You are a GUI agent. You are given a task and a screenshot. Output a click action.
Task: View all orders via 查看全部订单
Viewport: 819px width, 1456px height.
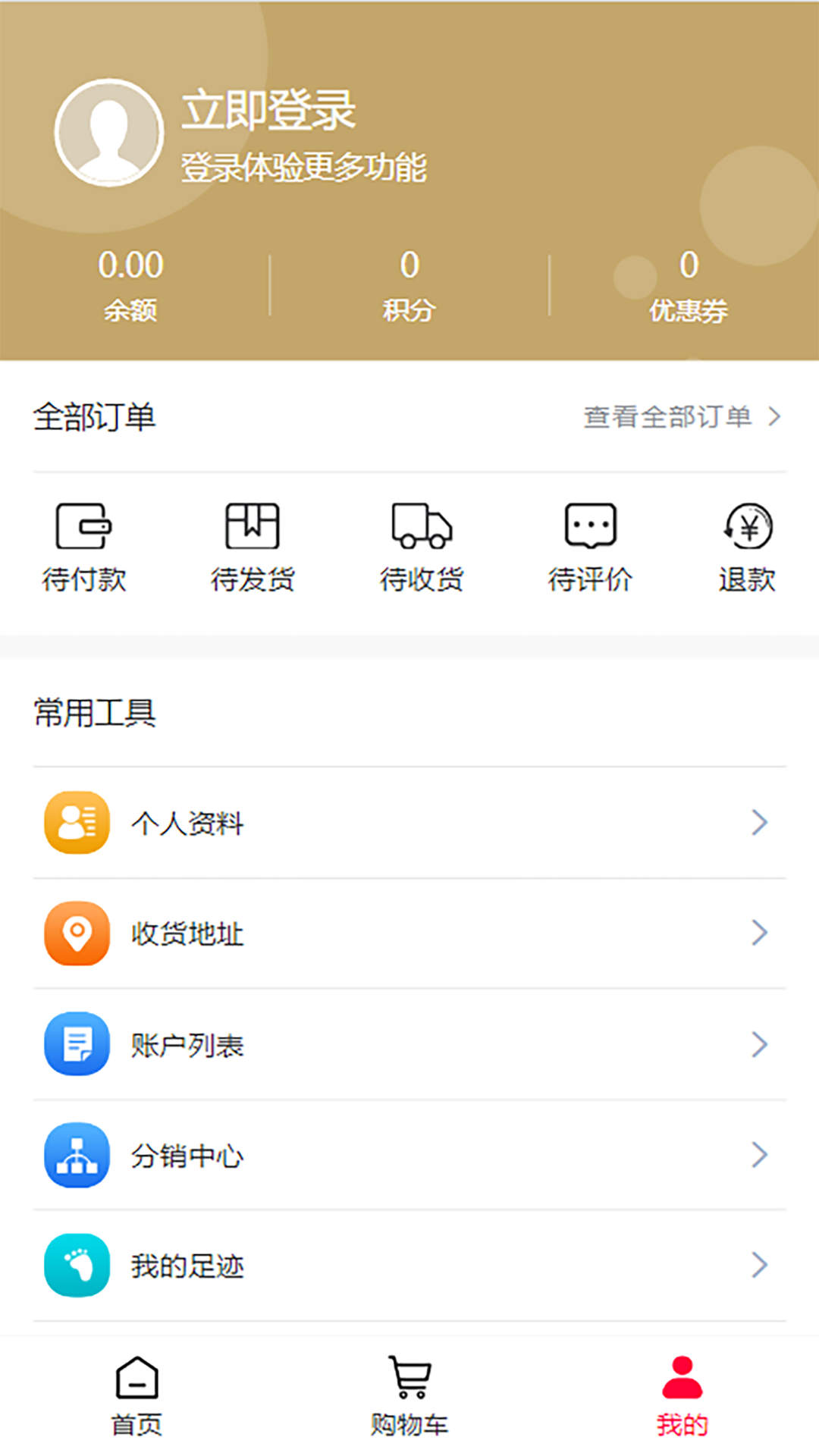point(680,417)
